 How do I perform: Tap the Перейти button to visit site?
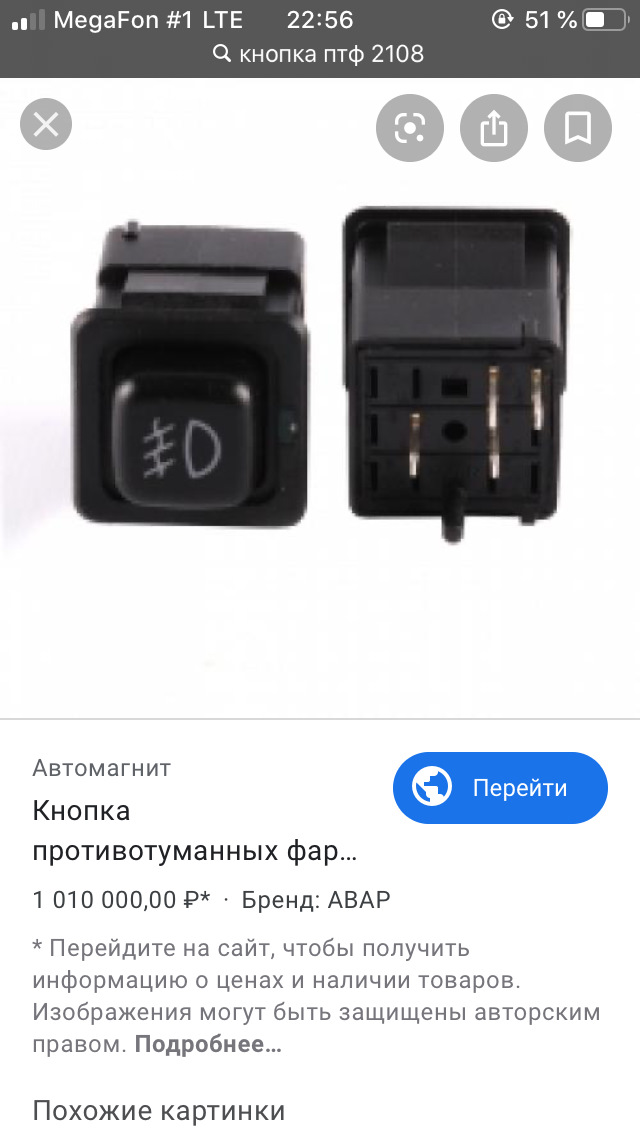pyautogui.click(x=500, y=788)
